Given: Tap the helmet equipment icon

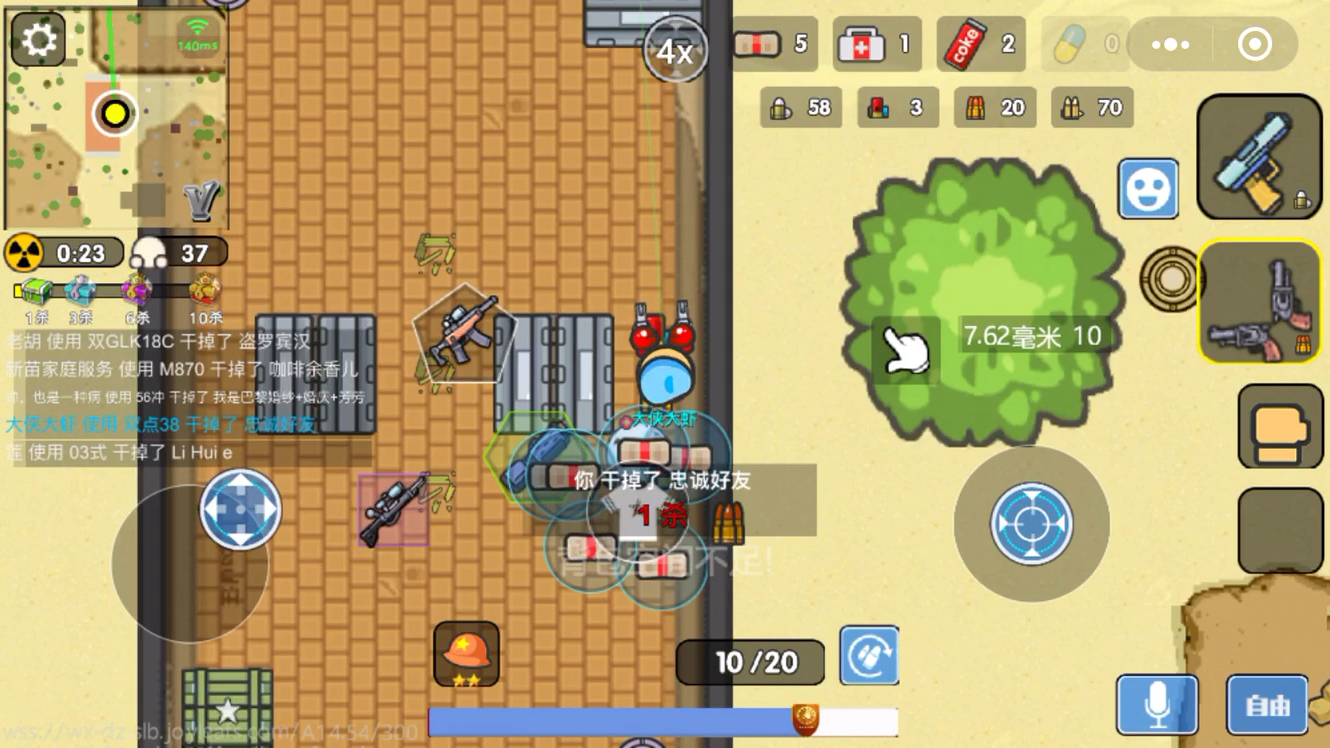Looking at the screenshot, I should click(466, 654).
